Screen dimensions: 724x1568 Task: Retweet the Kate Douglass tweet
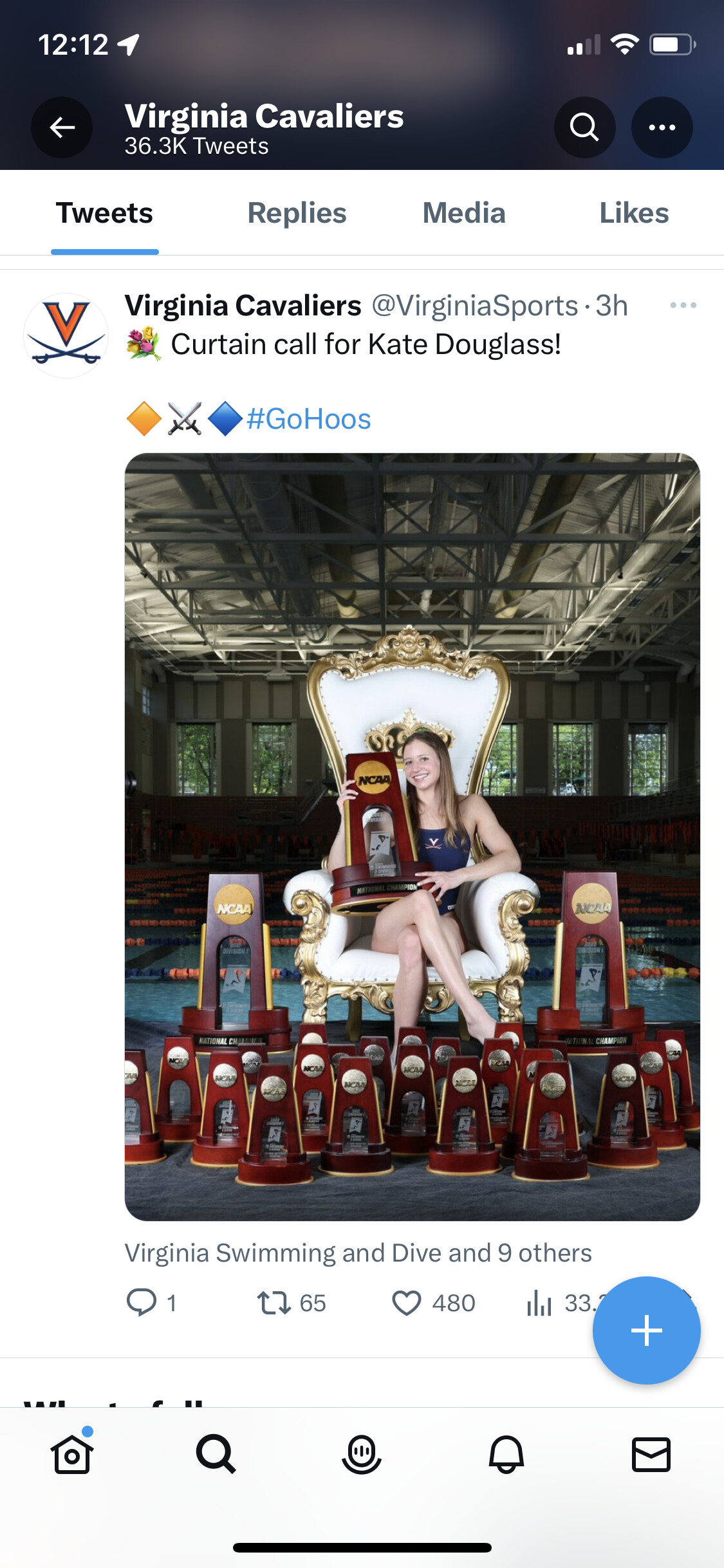click(x=274, y=1303)
